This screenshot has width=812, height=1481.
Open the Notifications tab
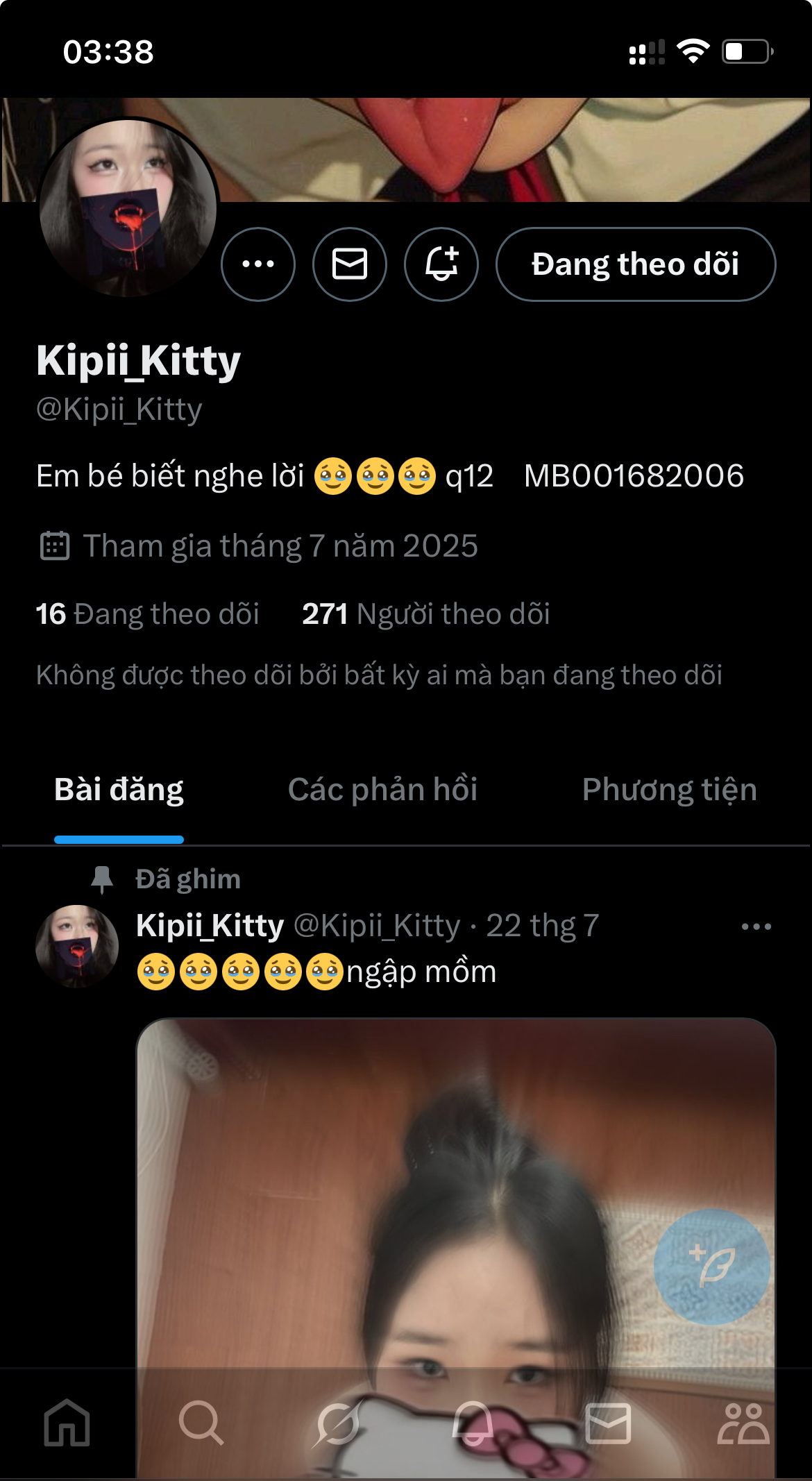(x=473, y=1423)
